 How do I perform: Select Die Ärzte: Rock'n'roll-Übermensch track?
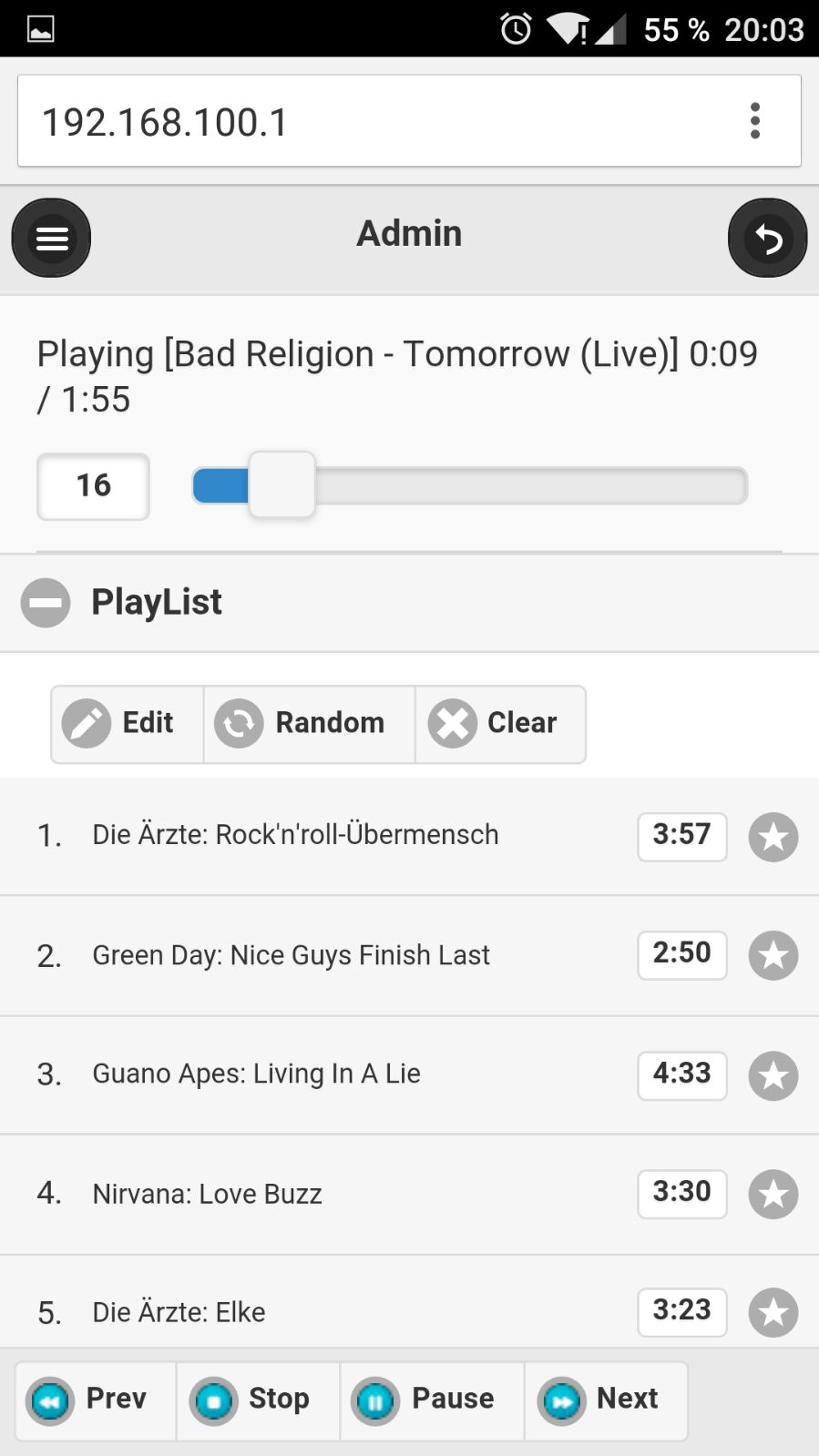tap(295, 835)
